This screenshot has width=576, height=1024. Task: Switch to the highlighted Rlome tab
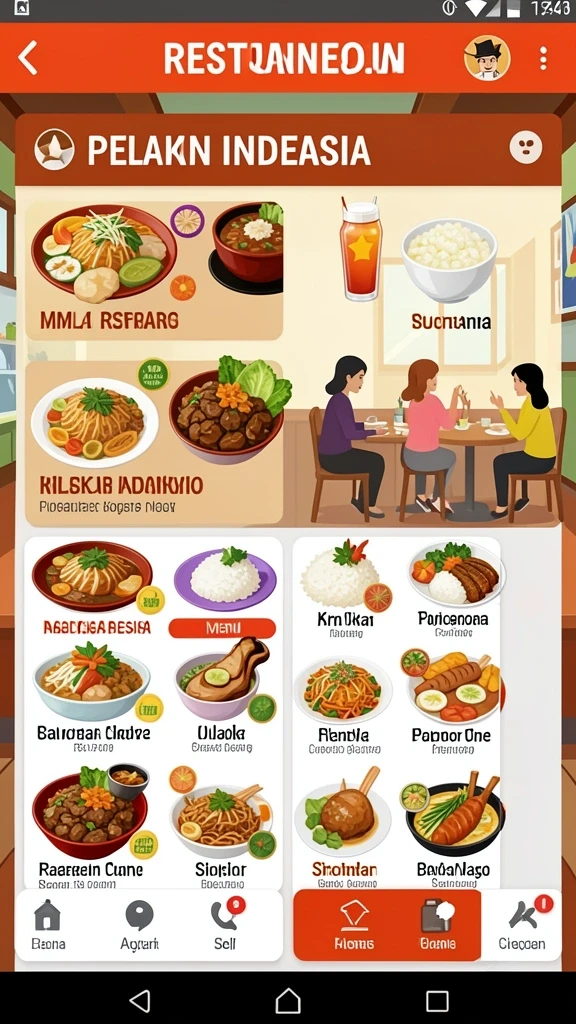coord(354,925)
